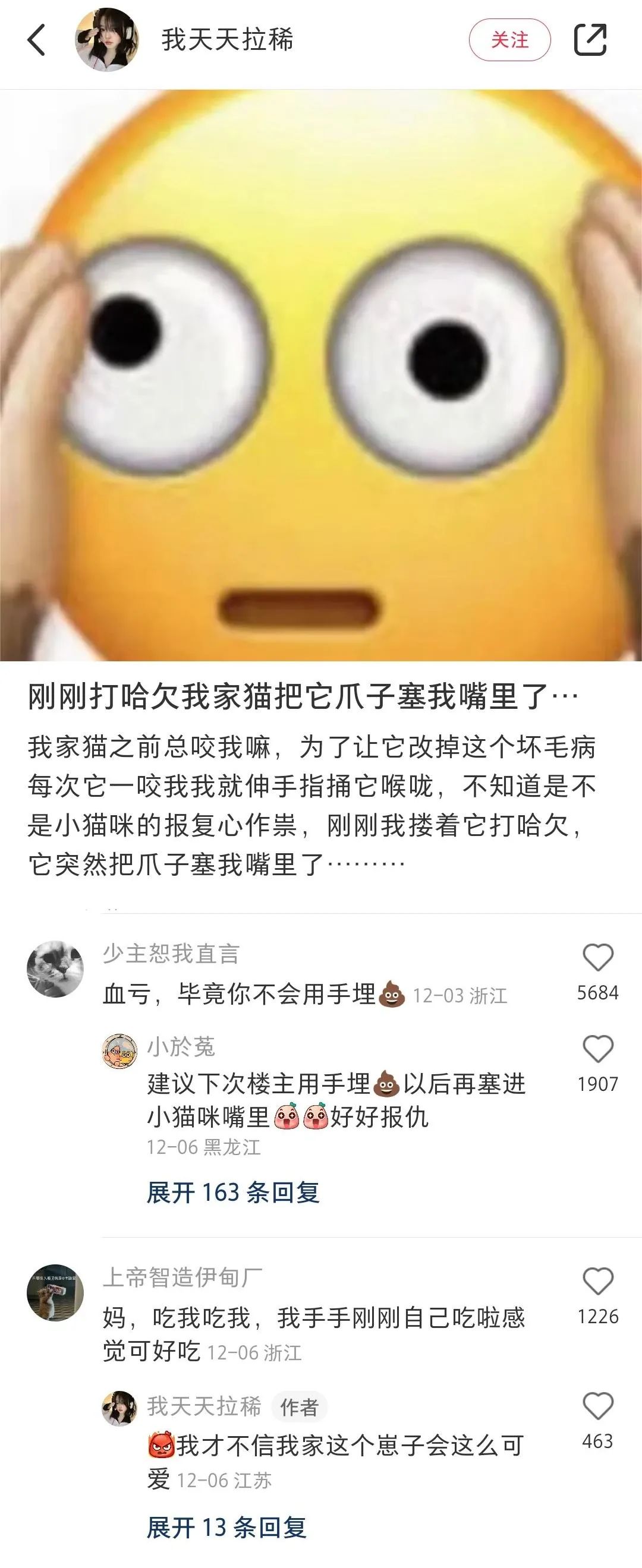
Task: Open 小於菟's avatar
Action: pyautogui.click(x=119, y=1050)
